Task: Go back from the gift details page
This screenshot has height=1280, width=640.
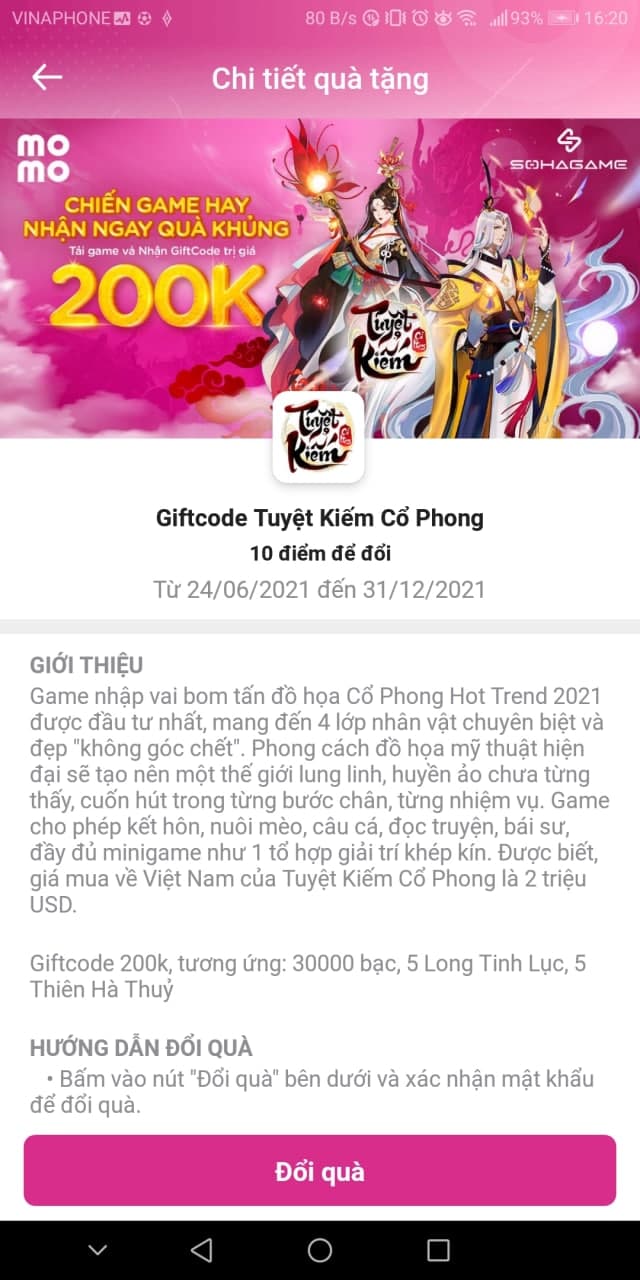Action: 47,78
